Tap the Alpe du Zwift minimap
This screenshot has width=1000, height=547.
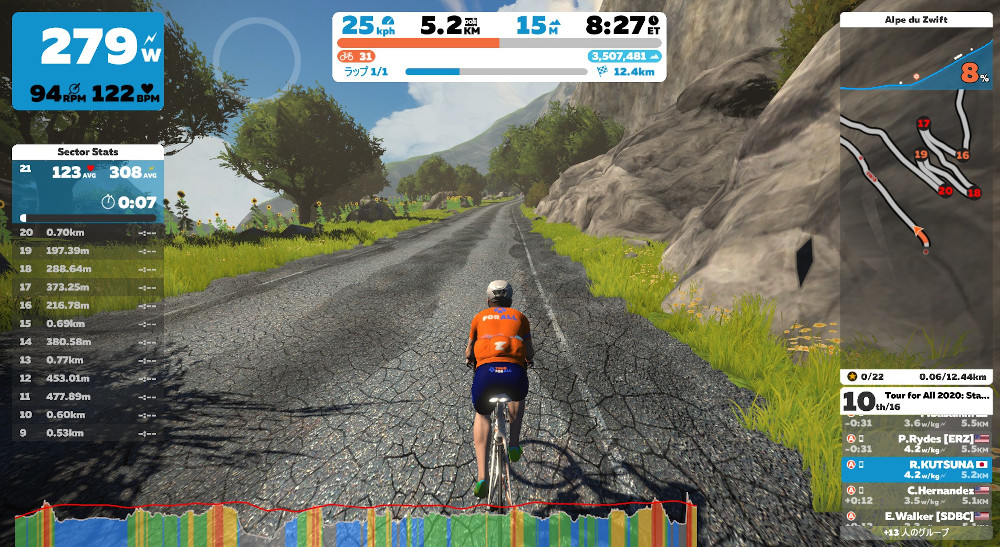click(x=915, y=190)
